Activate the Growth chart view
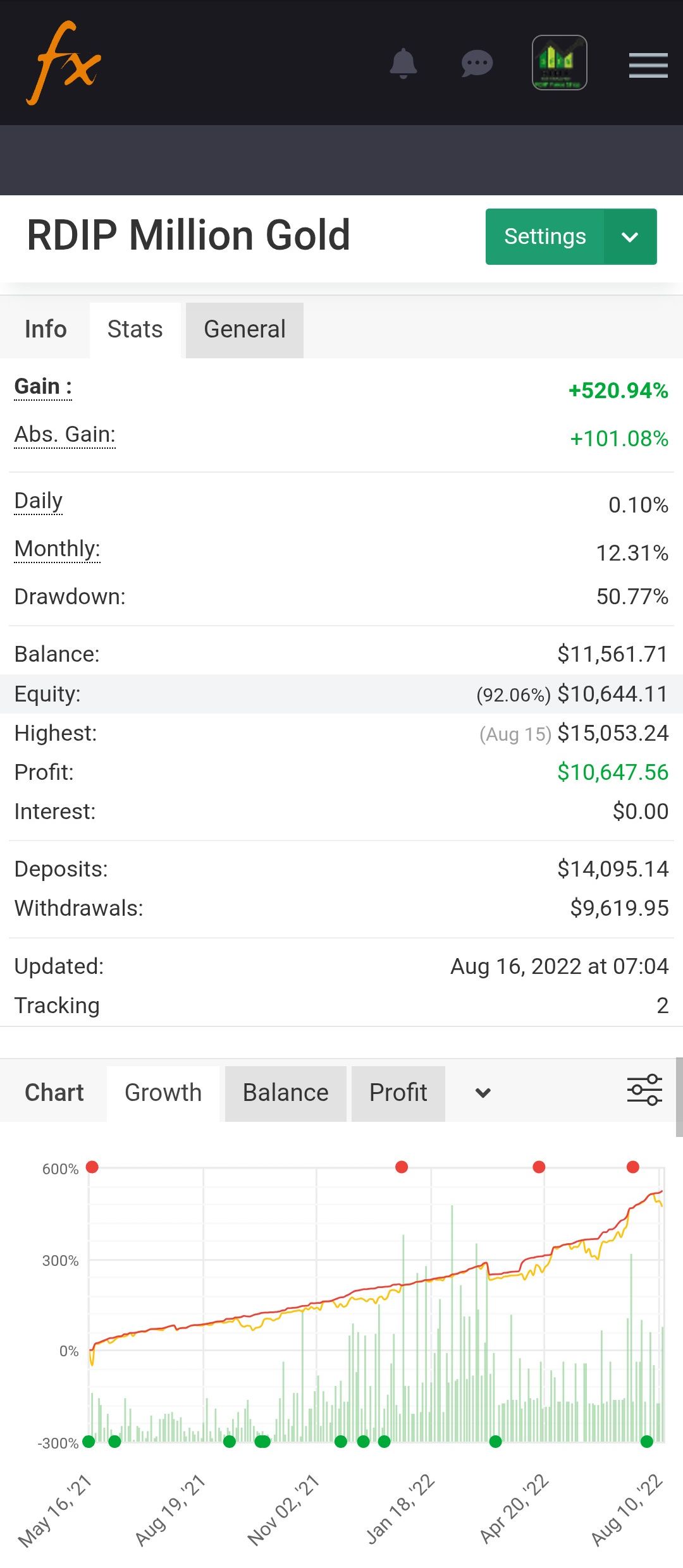Viewport: 683px width, 1568px height. pyautogui.click(x=163, y=1093)
